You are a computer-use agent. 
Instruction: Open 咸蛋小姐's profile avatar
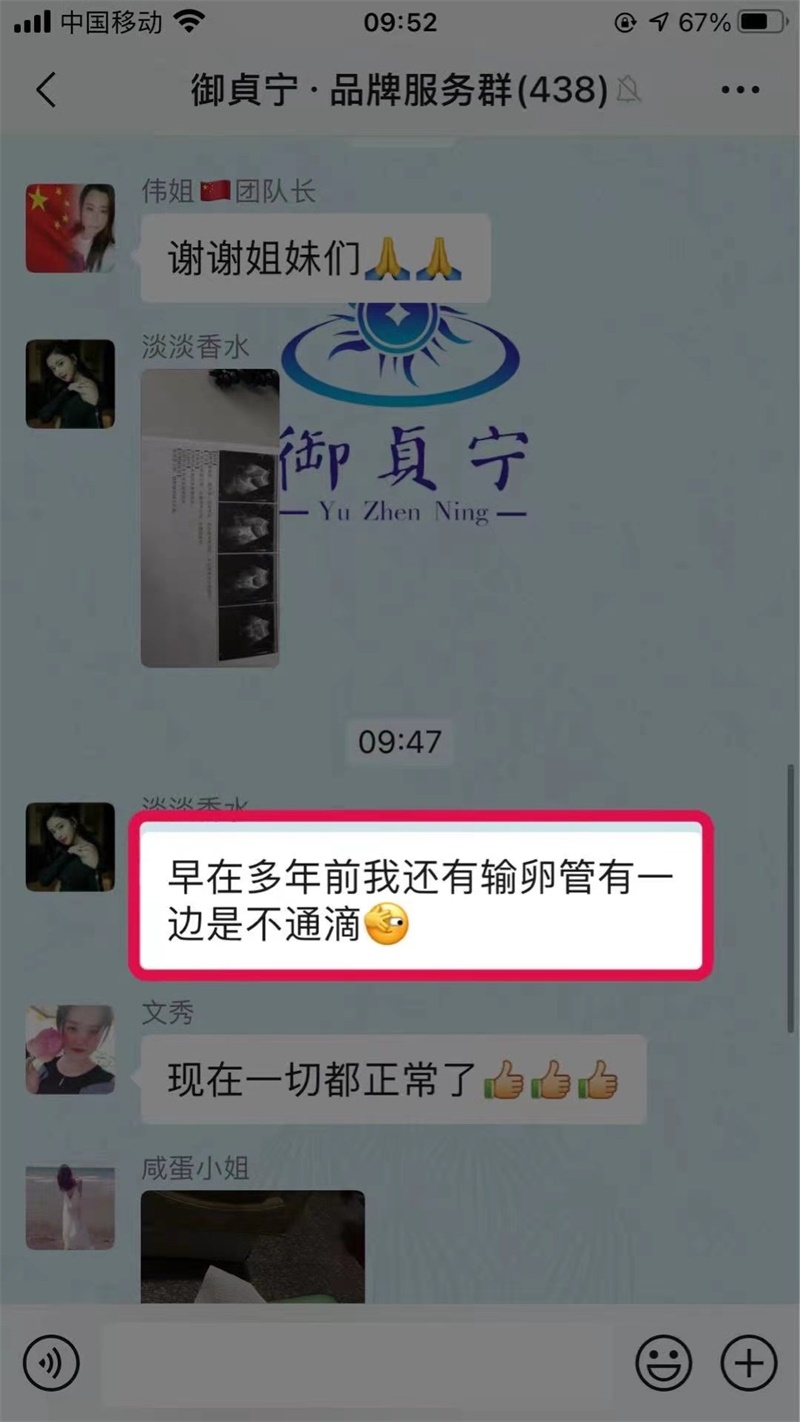click(x=70, y=1206)
